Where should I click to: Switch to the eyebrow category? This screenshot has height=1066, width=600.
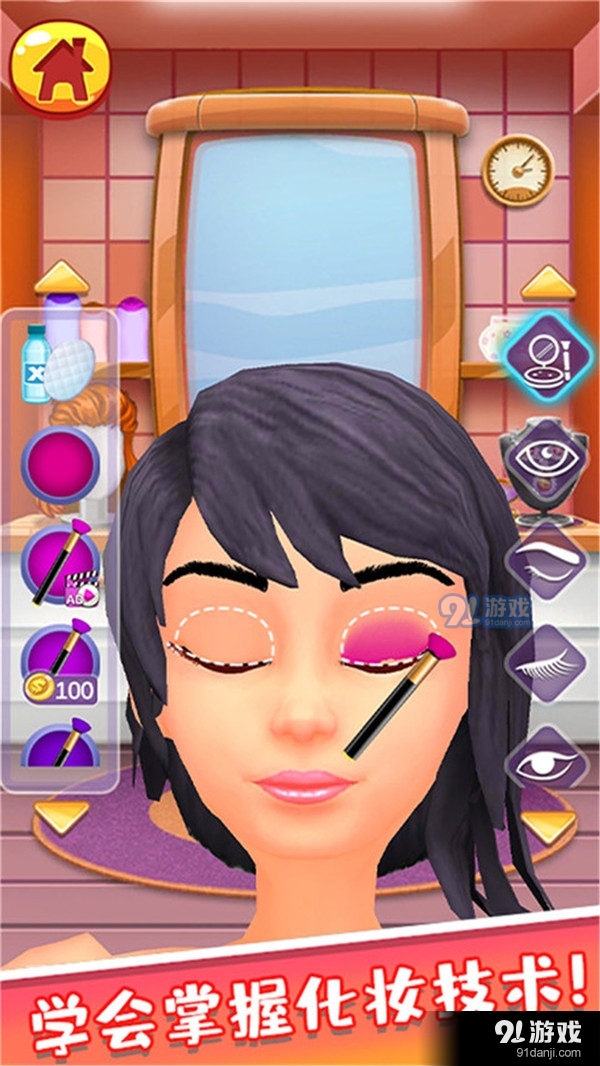[546, 560]
